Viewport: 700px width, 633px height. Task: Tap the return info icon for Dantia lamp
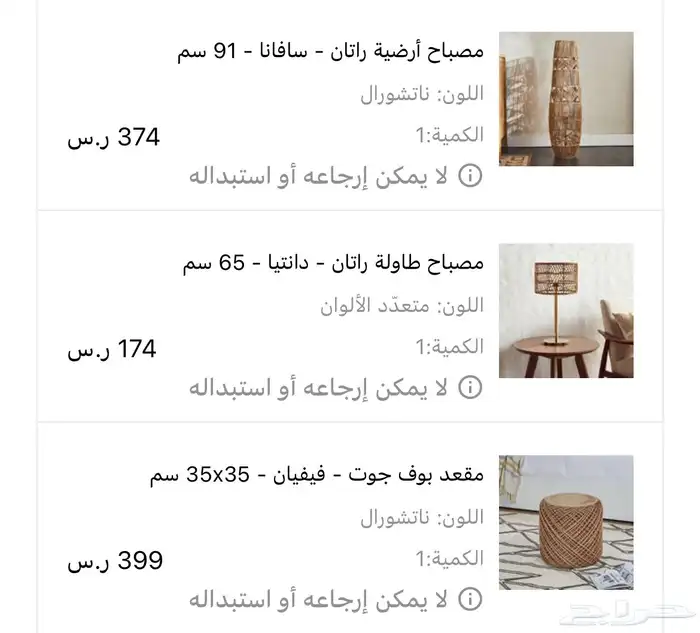[471, 387]
